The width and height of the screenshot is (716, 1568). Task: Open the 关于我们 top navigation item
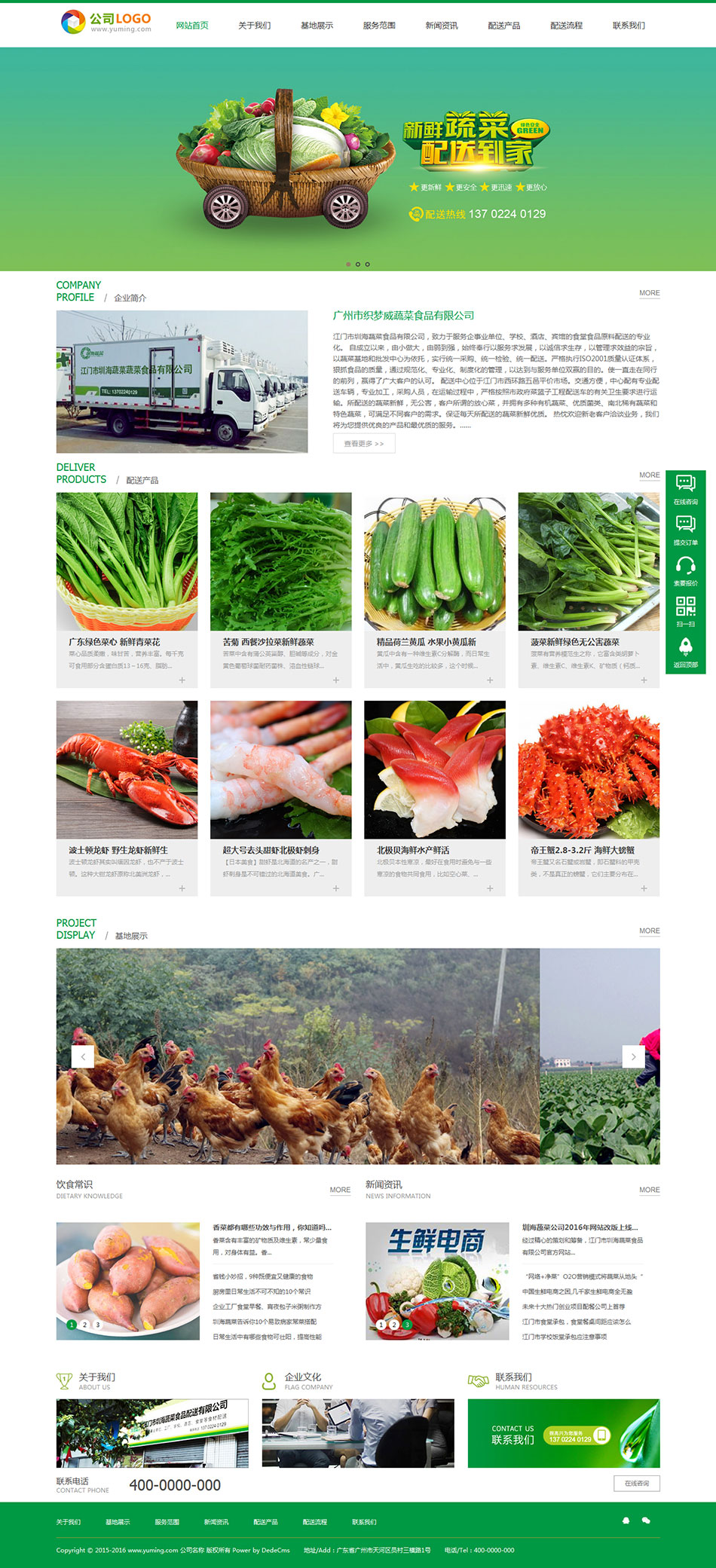click(254, 26)
